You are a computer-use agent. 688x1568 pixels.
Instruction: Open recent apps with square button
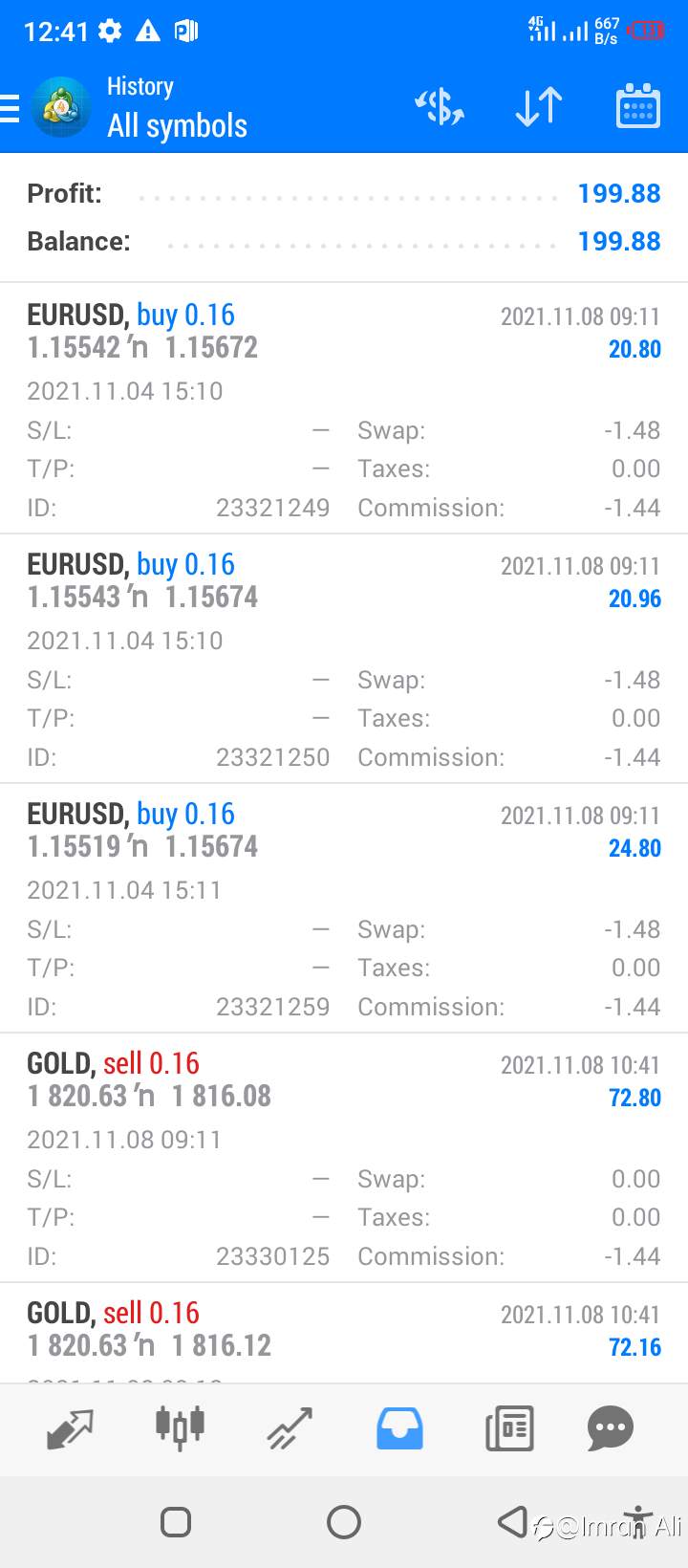176,1521
